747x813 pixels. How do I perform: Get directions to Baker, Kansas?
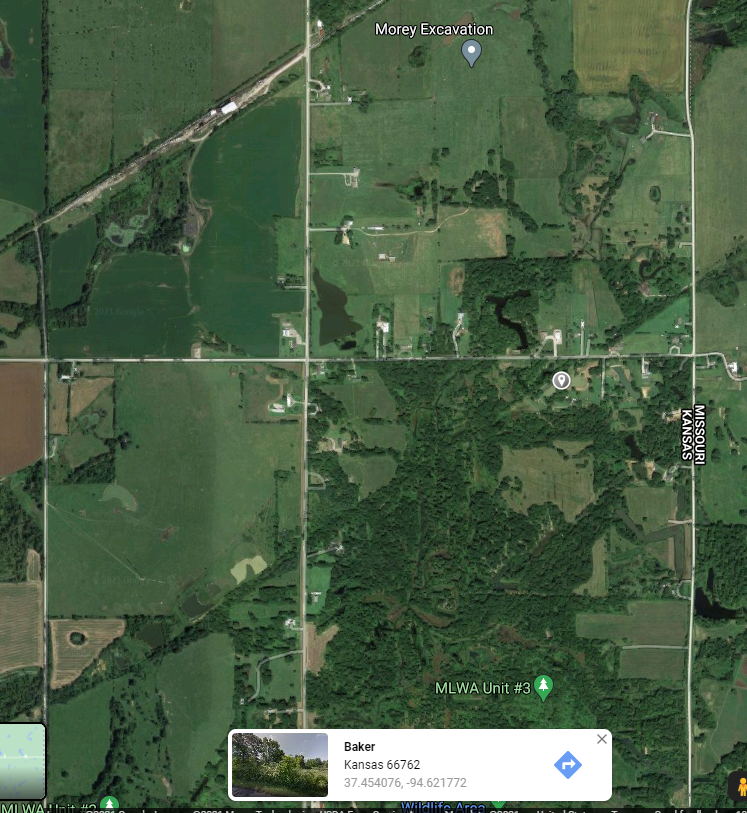coord(568,765)
